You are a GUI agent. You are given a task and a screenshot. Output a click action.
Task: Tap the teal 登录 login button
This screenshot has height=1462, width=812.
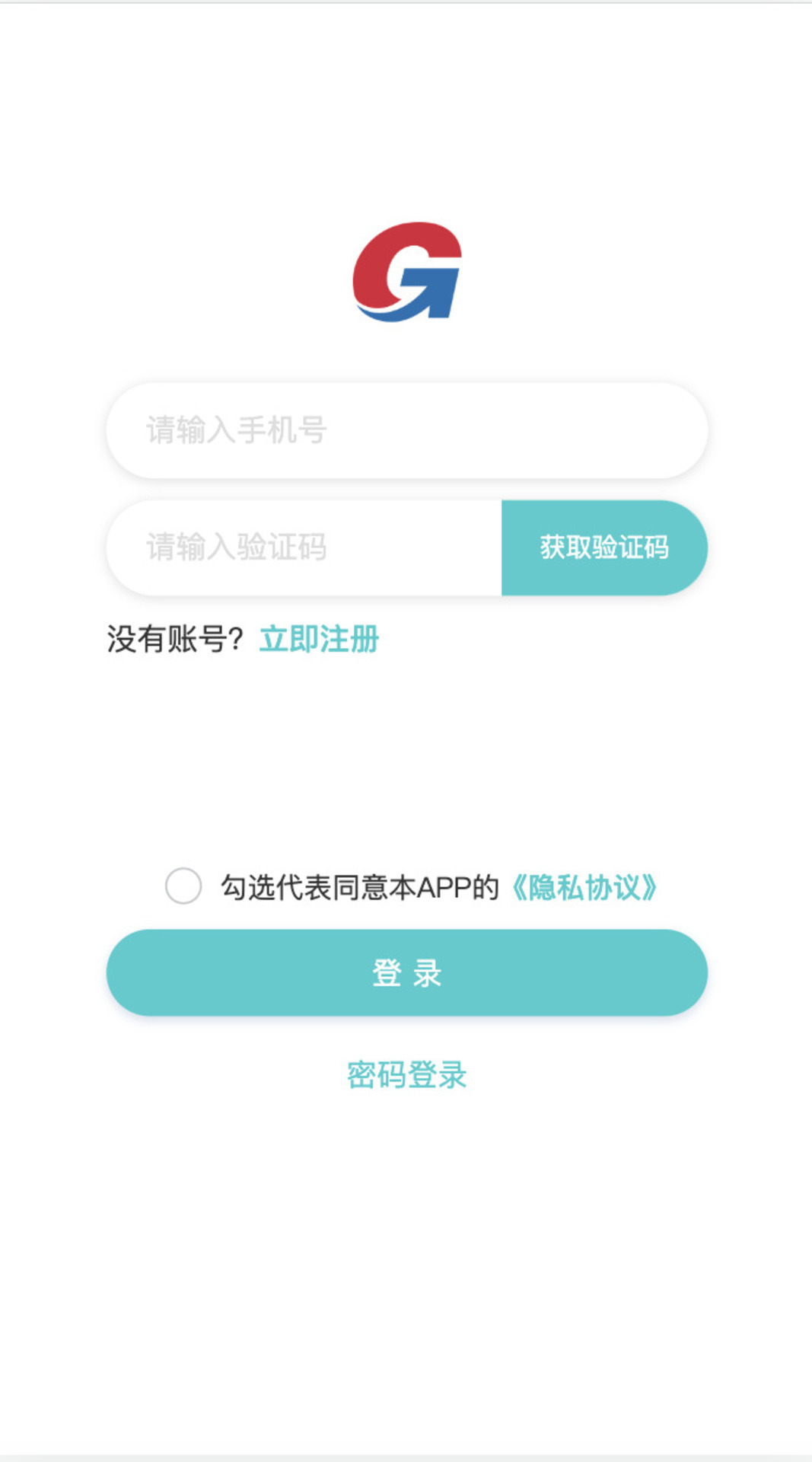coord(406,972)
